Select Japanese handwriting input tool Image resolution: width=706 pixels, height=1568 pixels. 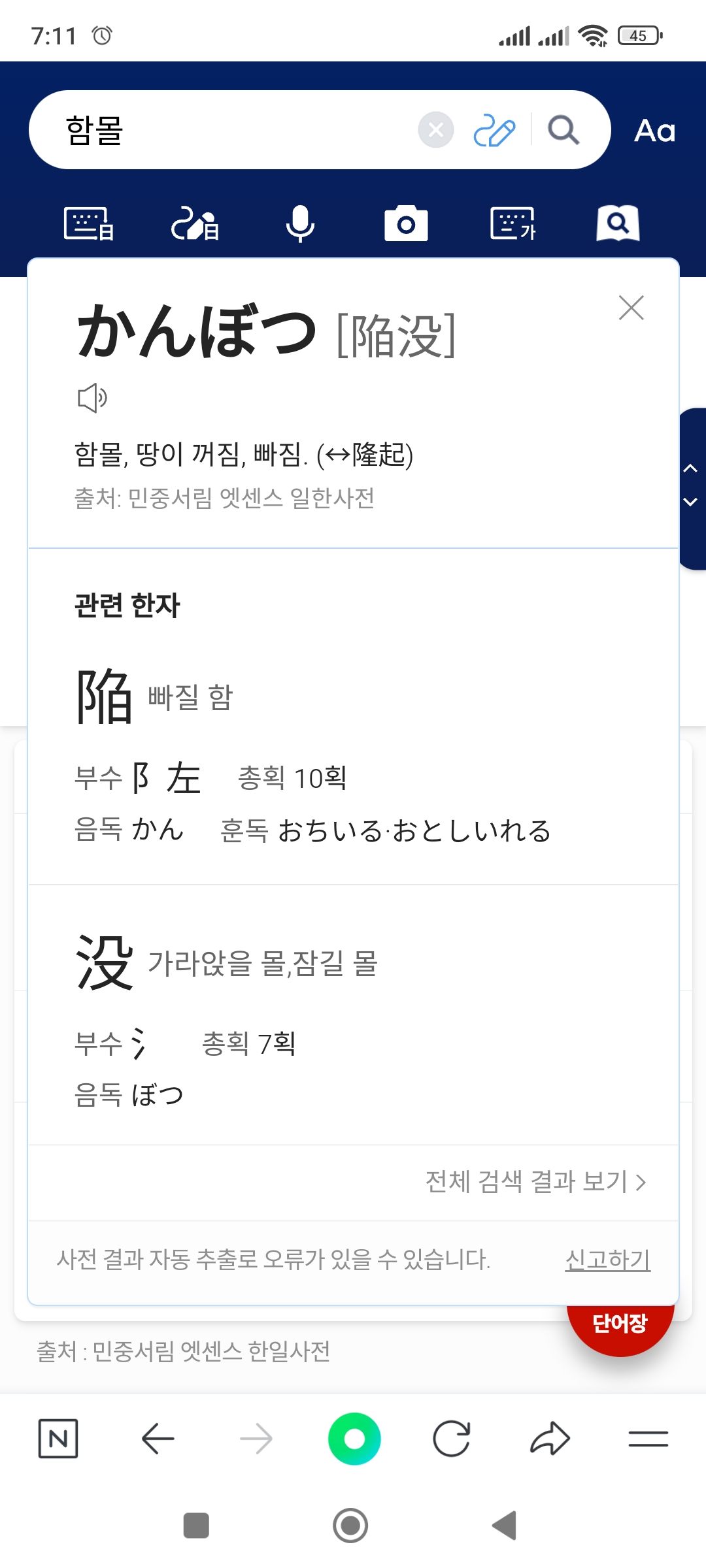coord(195,224)
